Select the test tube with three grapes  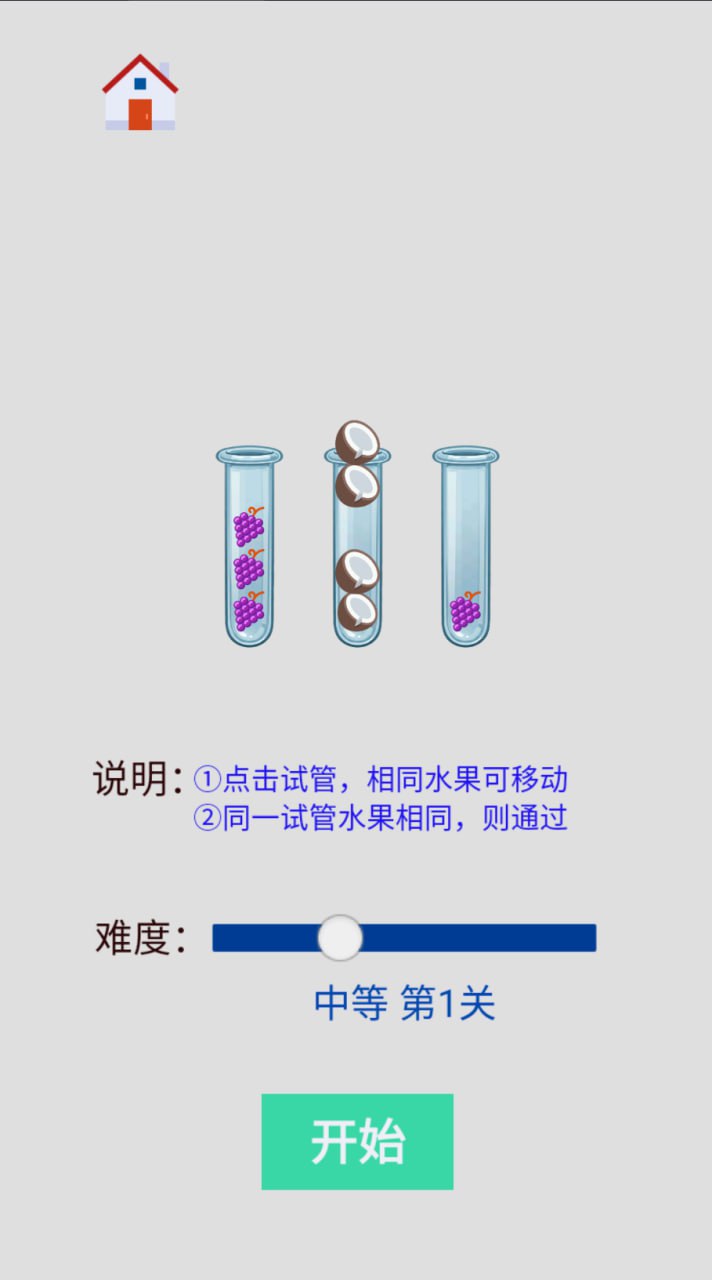tap(249, 548)
